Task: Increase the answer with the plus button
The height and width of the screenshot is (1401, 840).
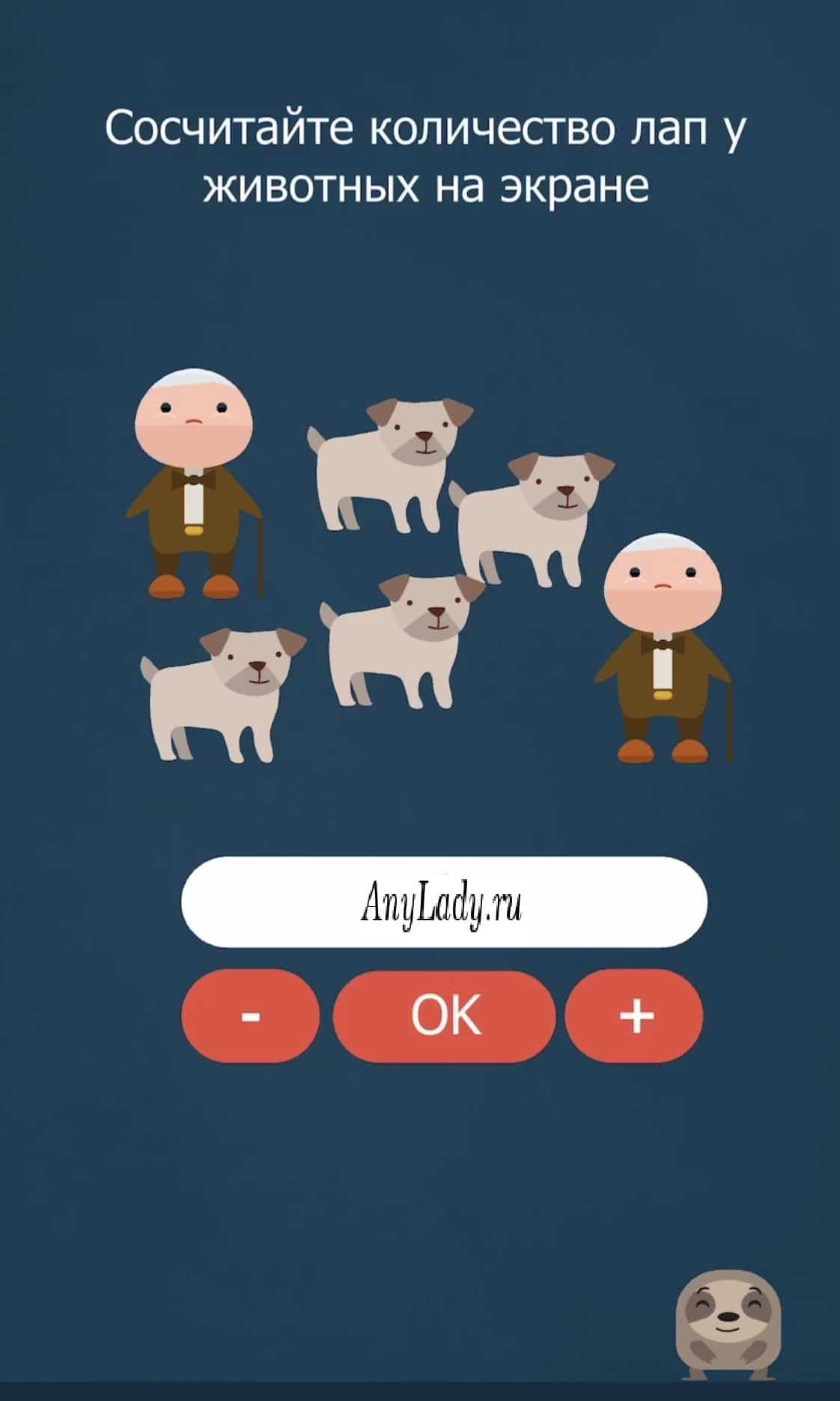Action: [635, 1015]
